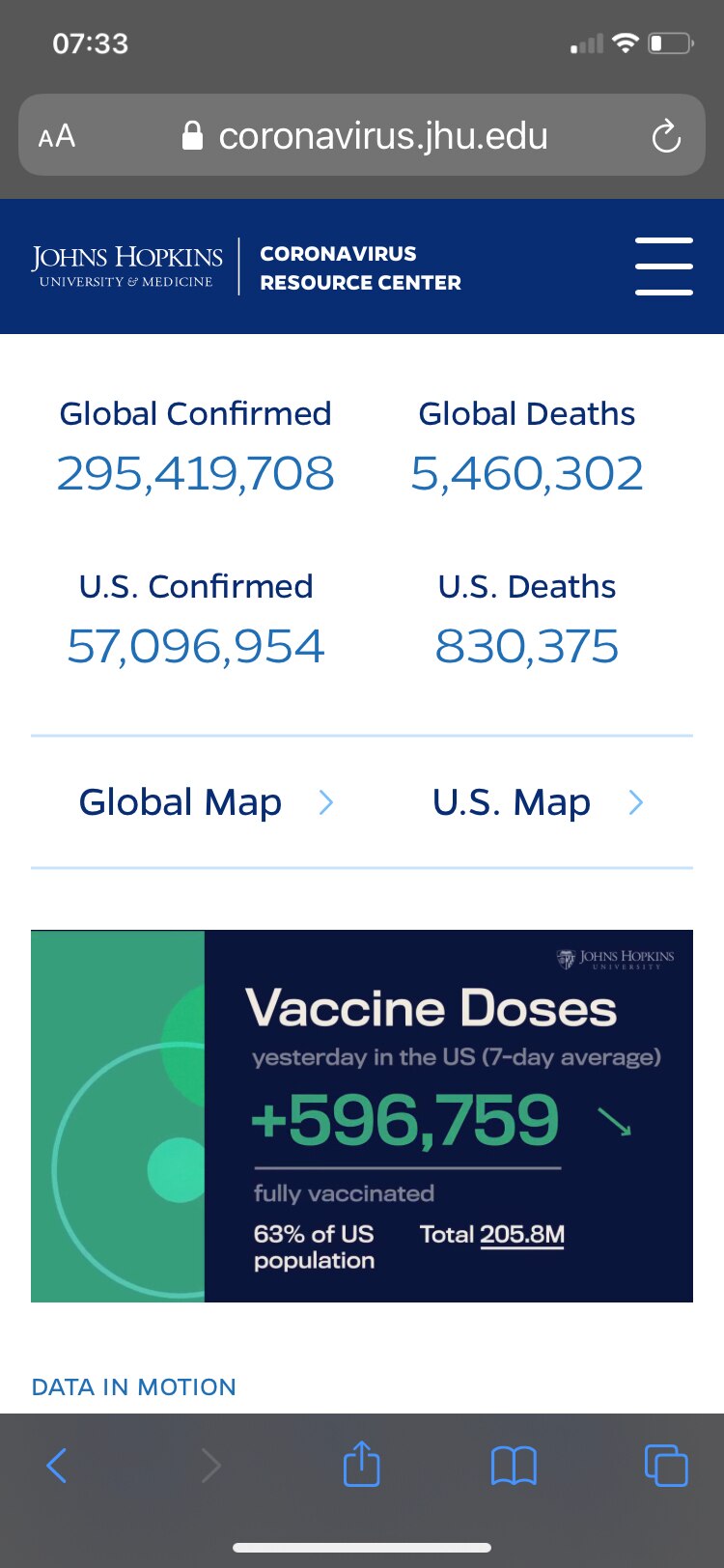Open the hamburger navigation menu
This screenshot has height=1568, width=724.
[664, 265]
